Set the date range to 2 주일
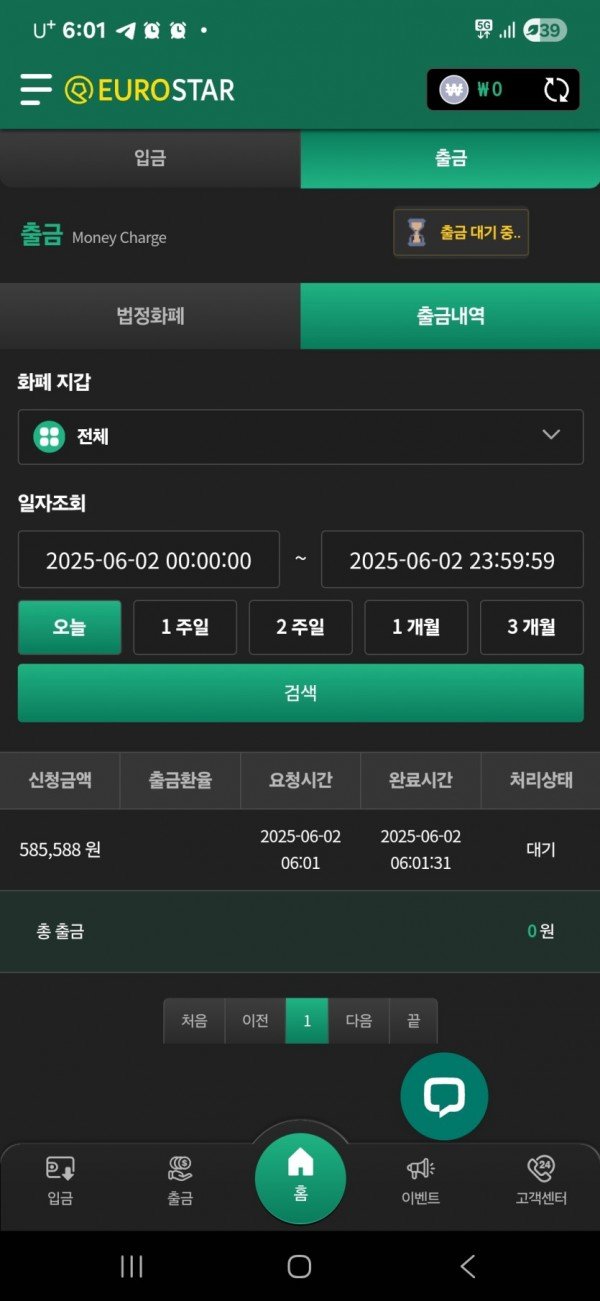Viewport: 600px width, 1301px height. click(x=300, y=627)
